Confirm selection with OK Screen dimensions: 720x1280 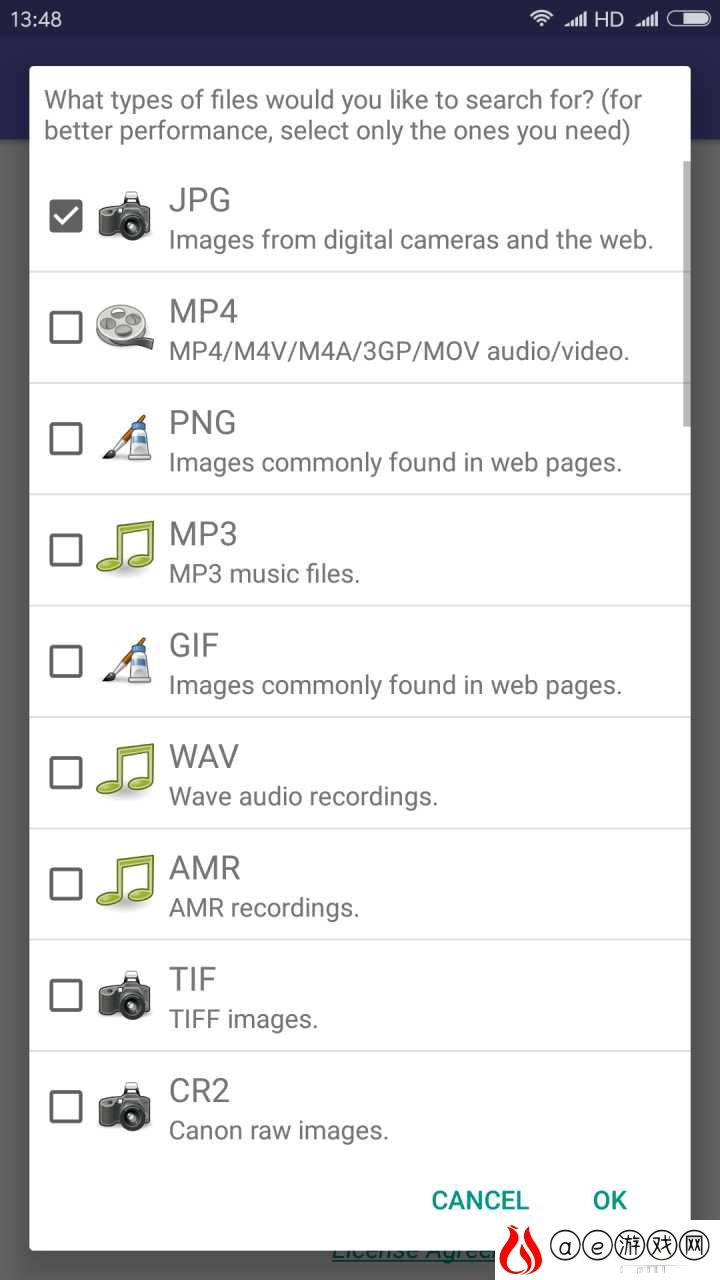(x=610, y=1200)
